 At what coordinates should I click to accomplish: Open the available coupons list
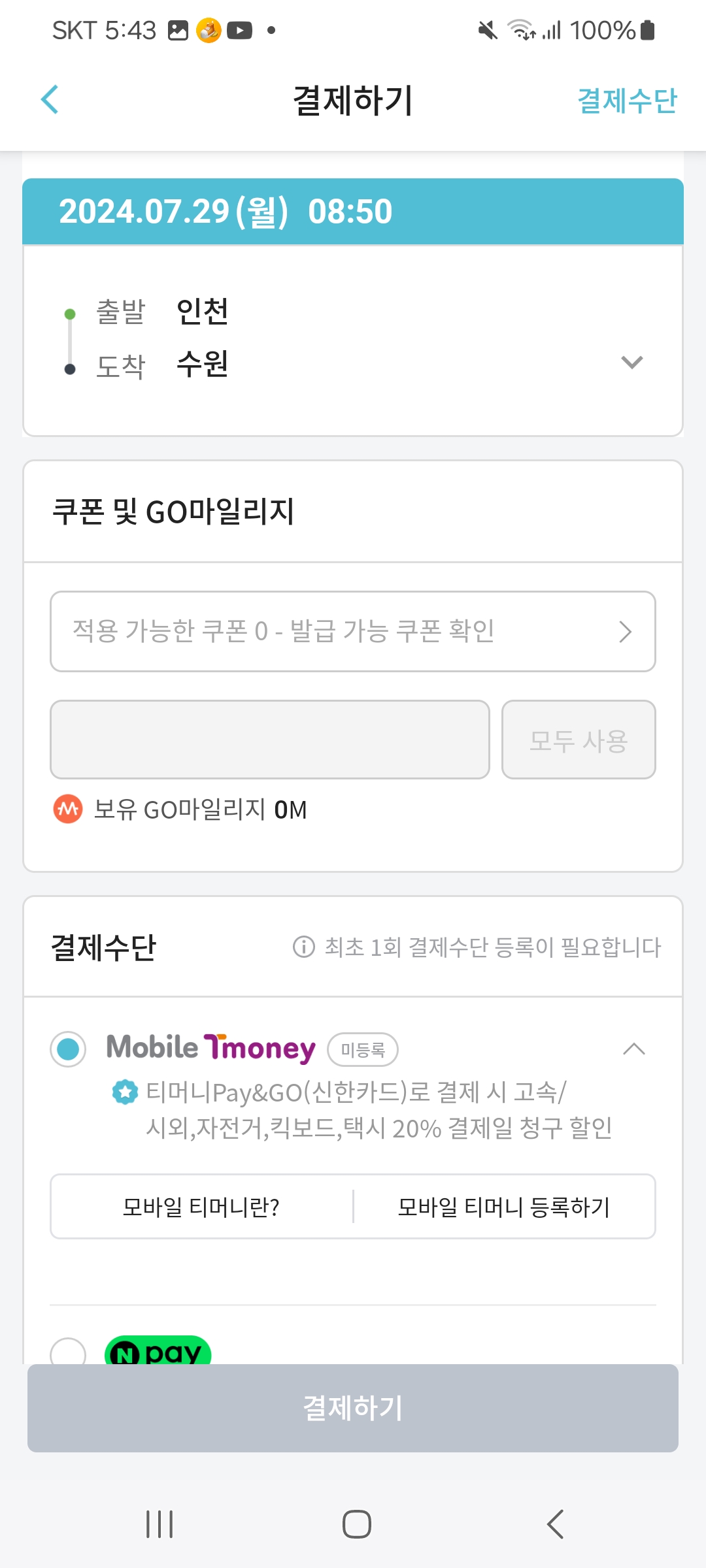point(353,631)
